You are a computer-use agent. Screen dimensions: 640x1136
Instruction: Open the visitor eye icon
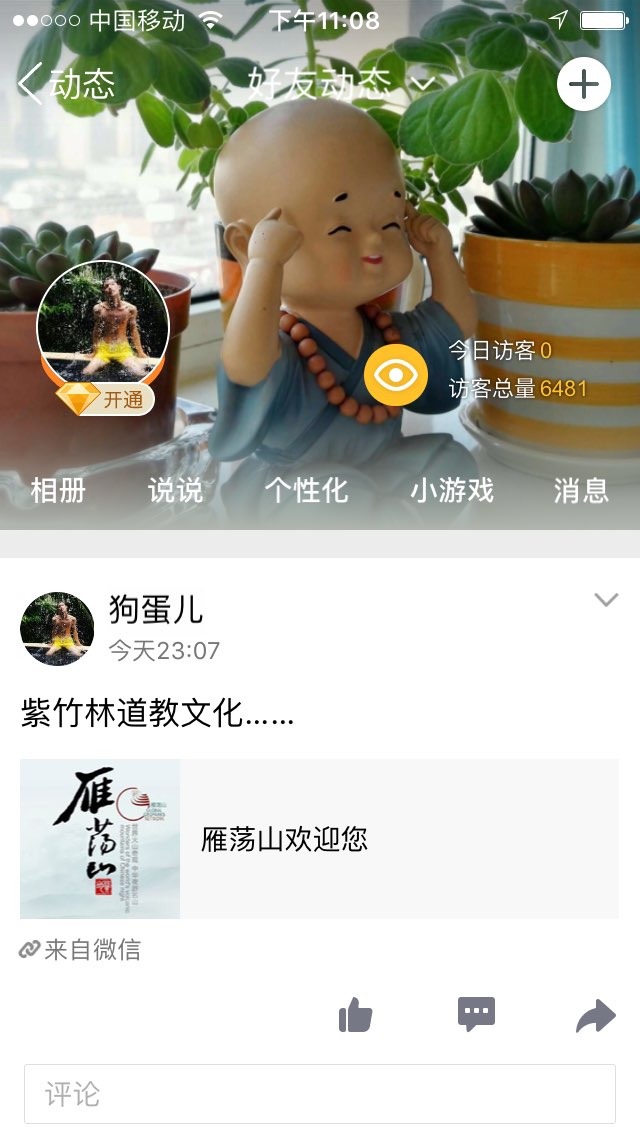pos(396,375)
